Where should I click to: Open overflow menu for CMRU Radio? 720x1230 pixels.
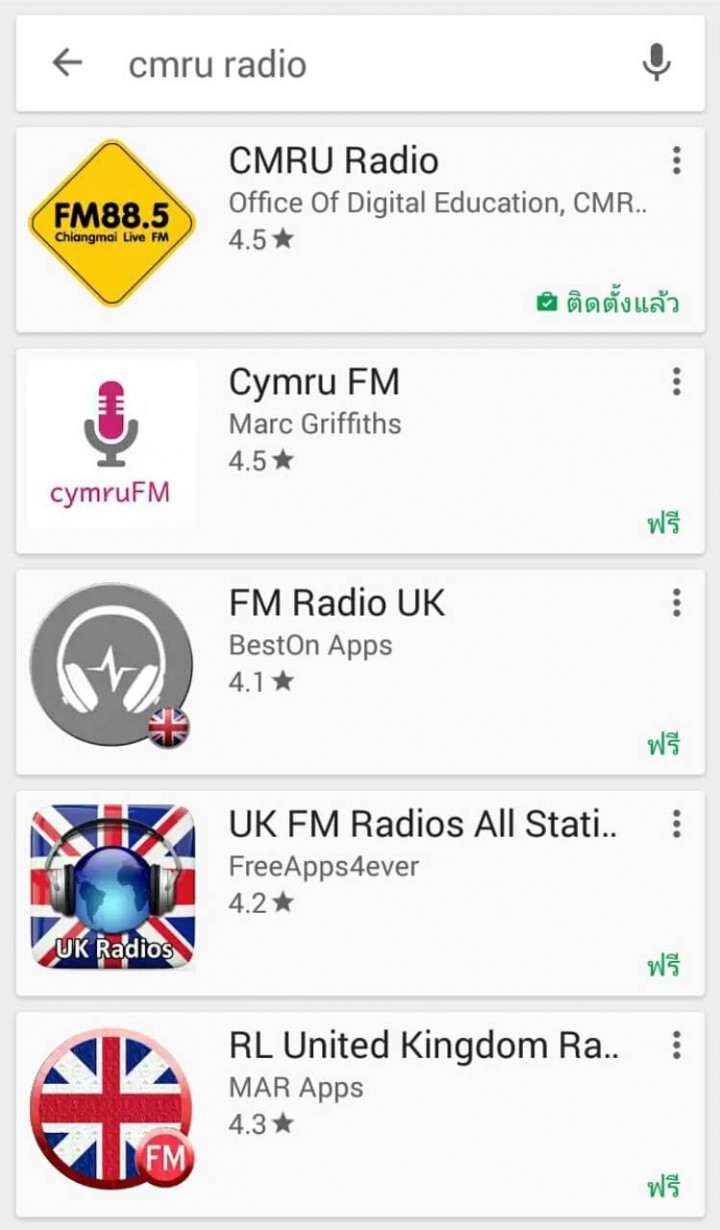coord(677,160)
